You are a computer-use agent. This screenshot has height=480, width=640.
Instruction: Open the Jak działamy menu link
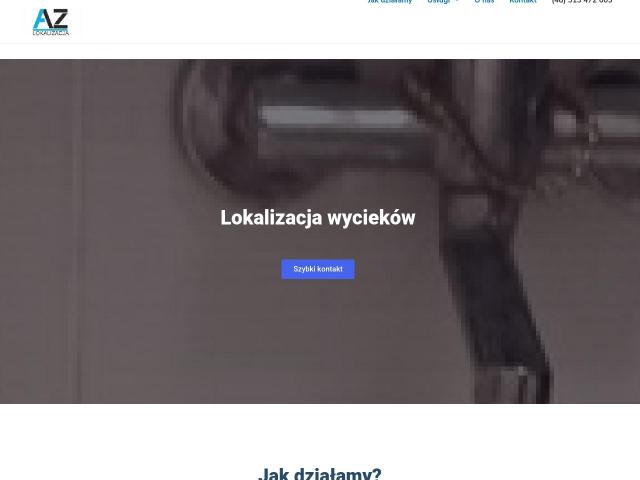[x=389, y=2]
